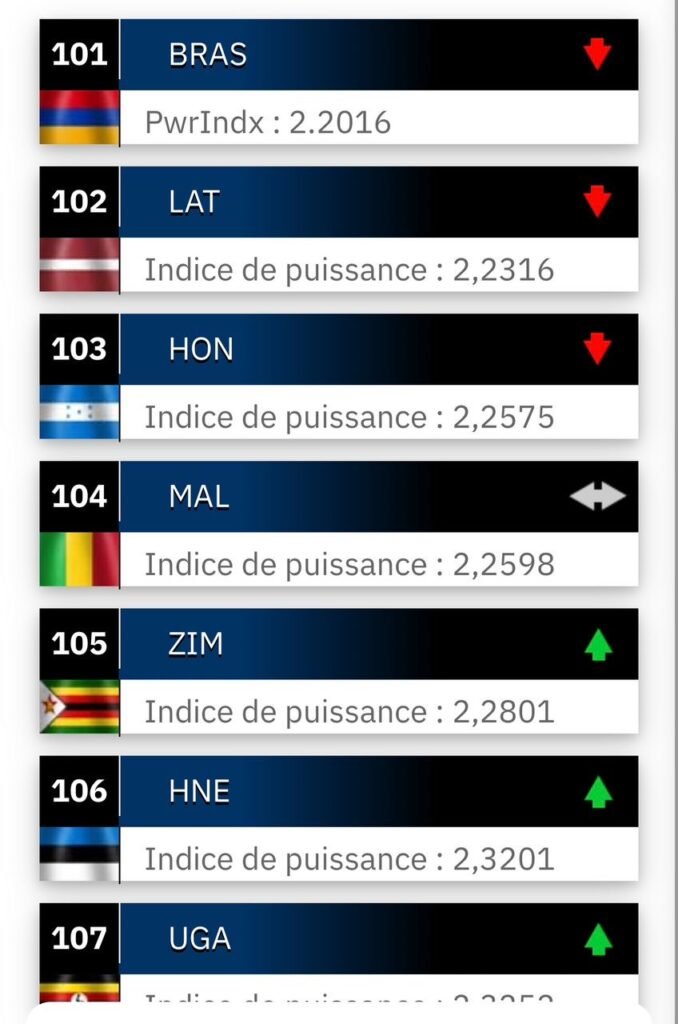
Task: Show the ZIM entry ranked 105
Action: 338,671
